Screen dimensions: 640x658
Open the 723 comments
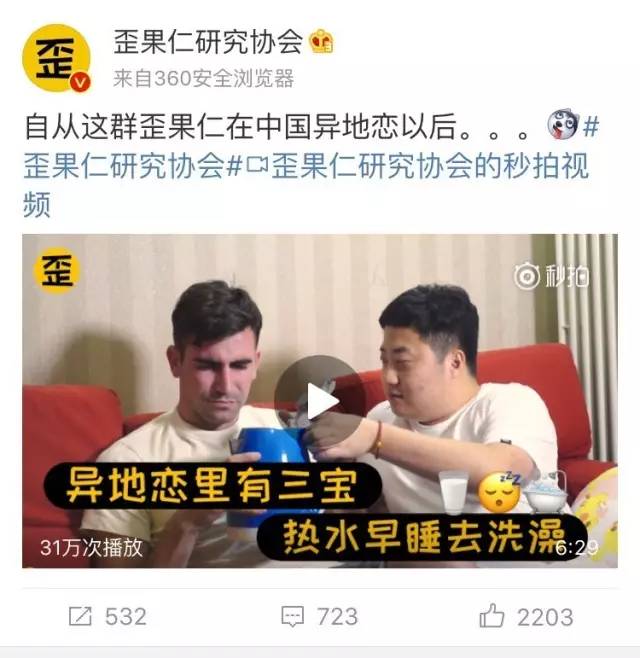tap(320, 617)
